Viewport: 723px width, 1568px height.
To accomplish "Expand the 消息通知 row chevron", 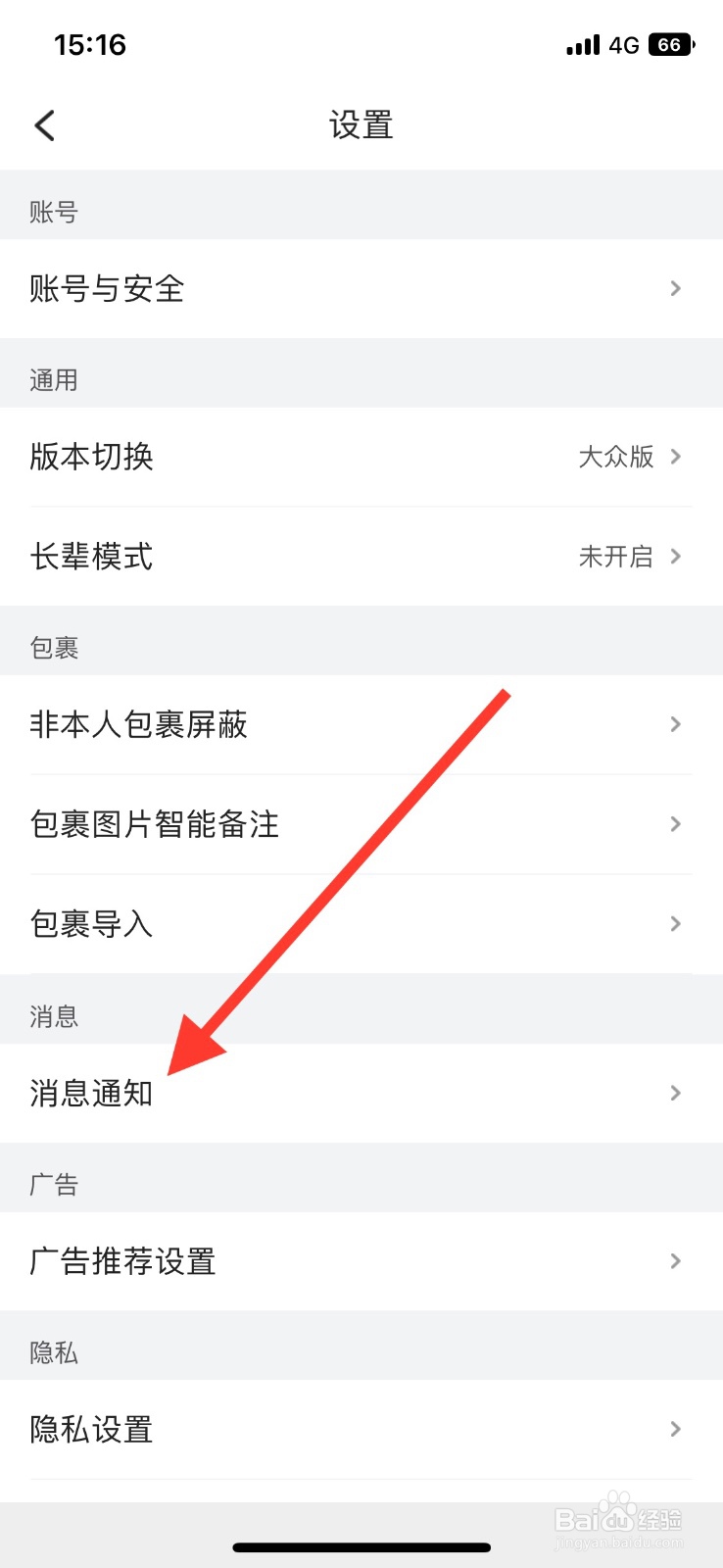I will coord(674,1093).
